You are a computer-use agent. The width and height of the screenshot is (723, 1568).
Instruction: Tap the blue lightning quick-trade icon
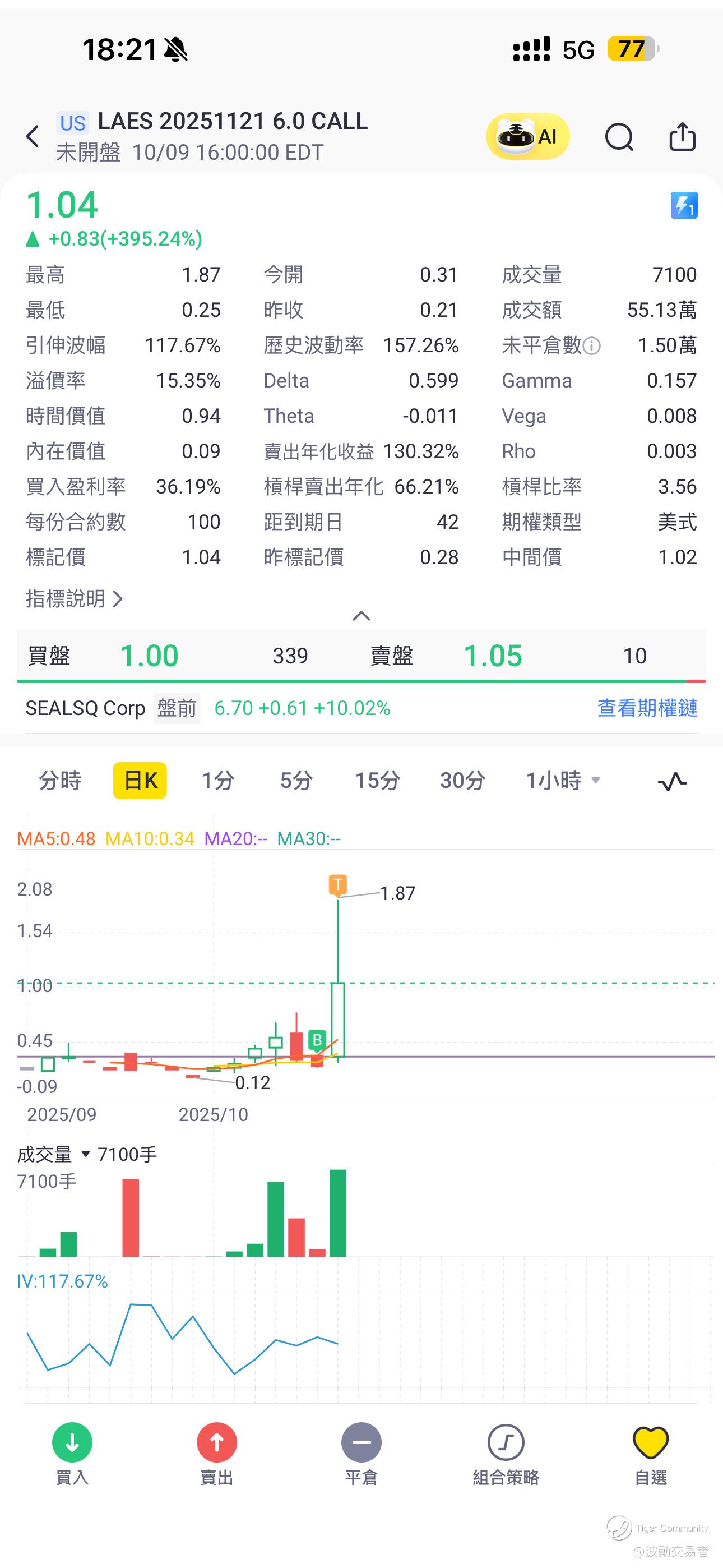[x=683, y=206]
